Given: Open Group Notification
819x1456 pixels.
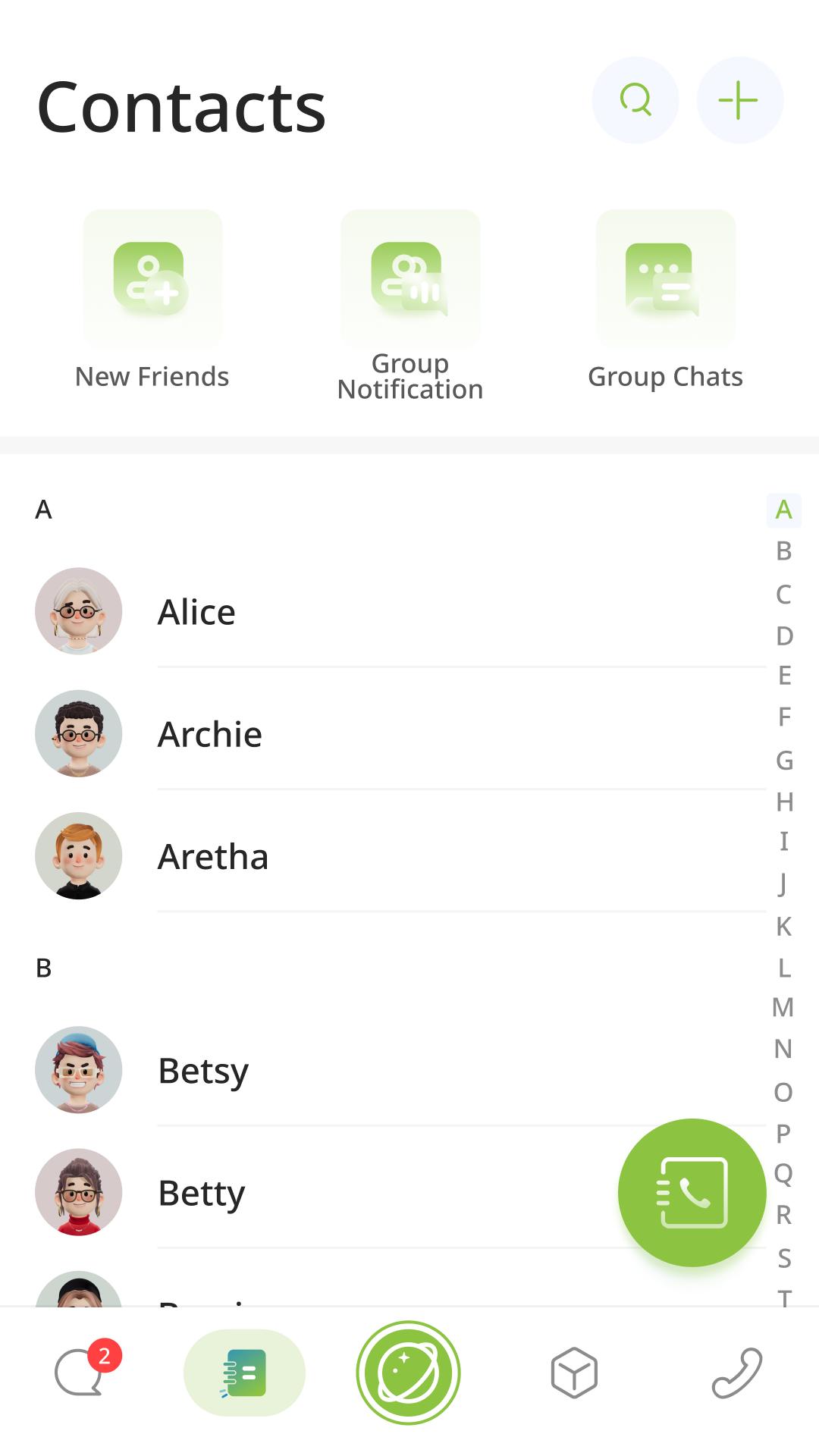Looking at the screenshot, I should point(410,306).
